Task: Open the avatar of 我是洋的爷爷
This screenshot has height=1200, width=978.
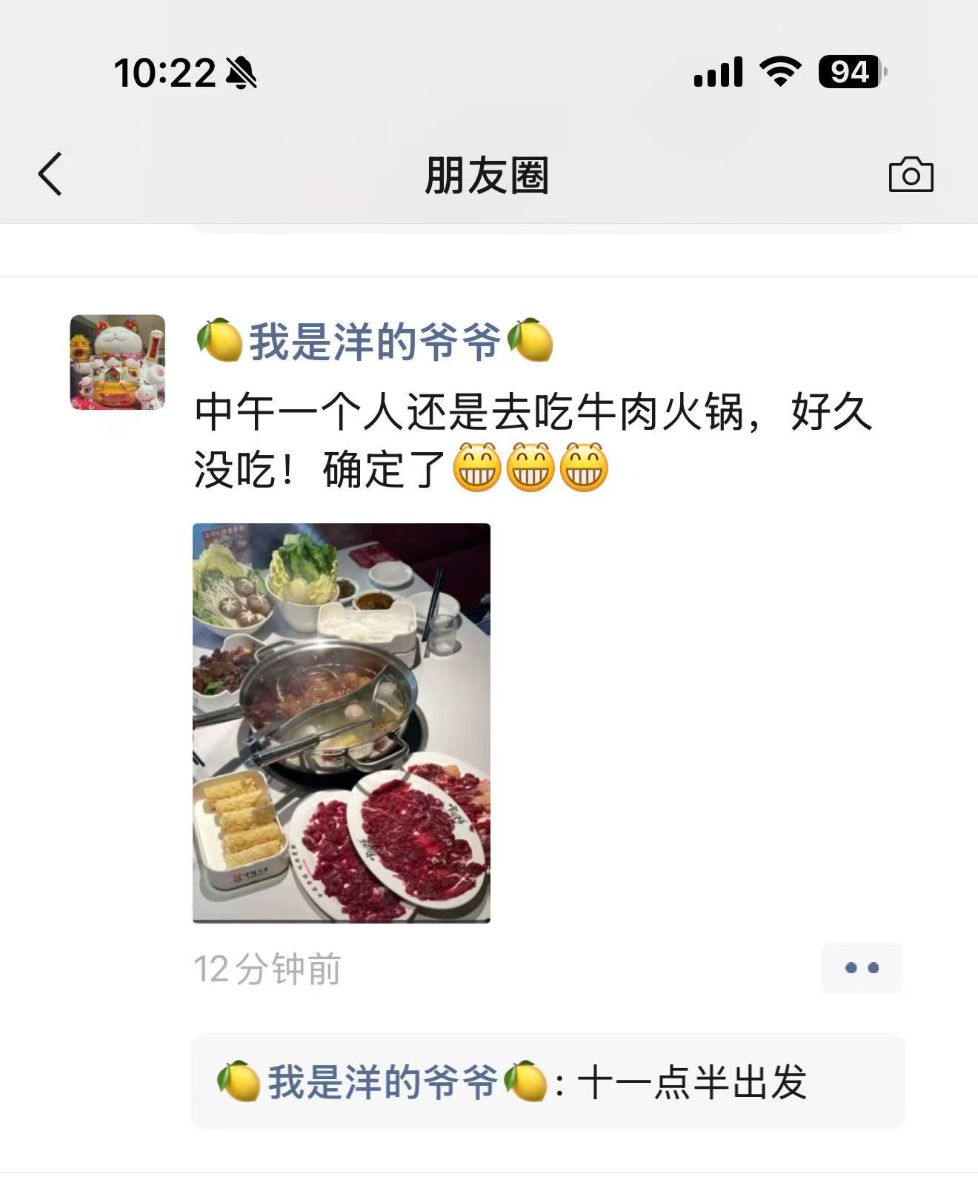Action: [x=117, y=362]
